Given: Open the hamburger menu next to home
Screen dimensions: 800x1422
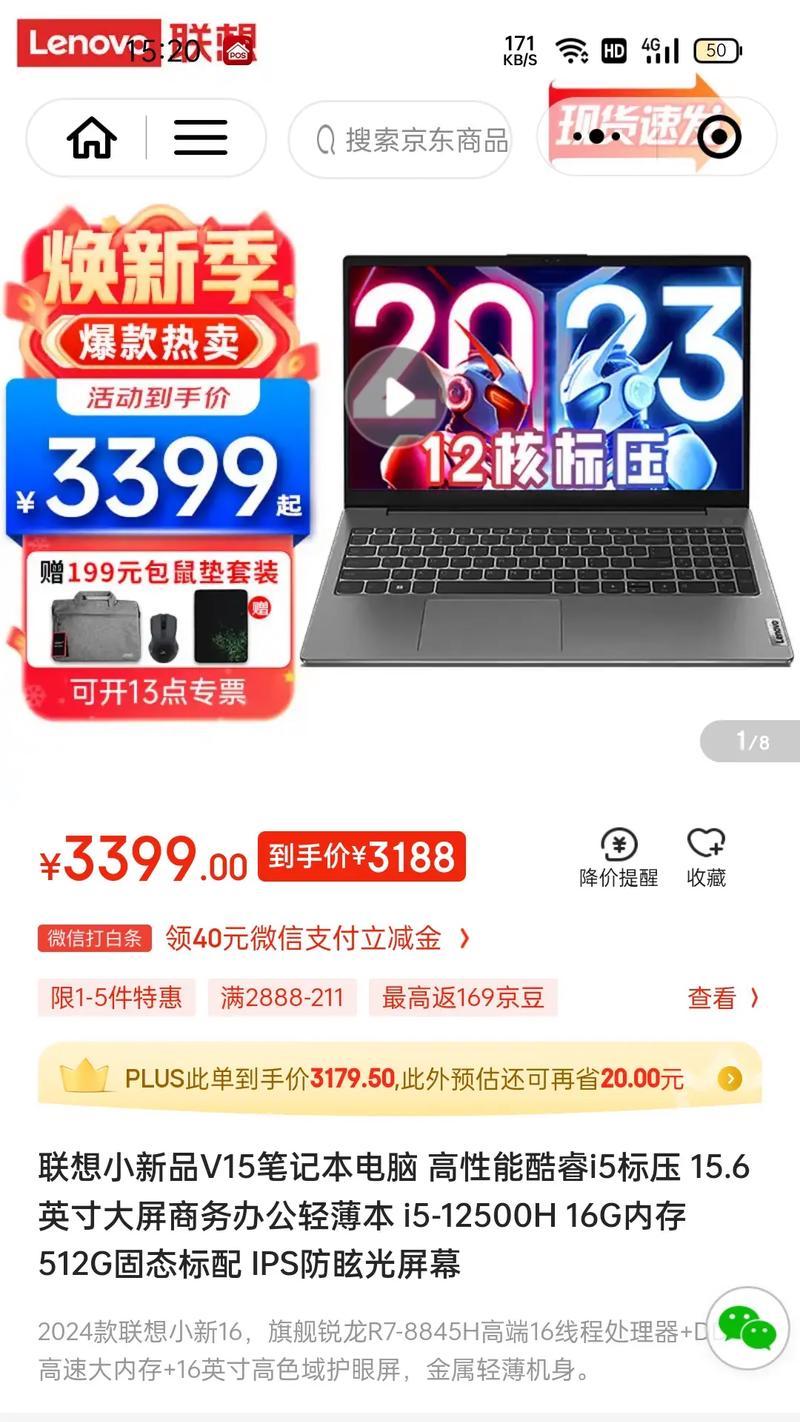Looking at the screenshot, I should coord(200,138).
